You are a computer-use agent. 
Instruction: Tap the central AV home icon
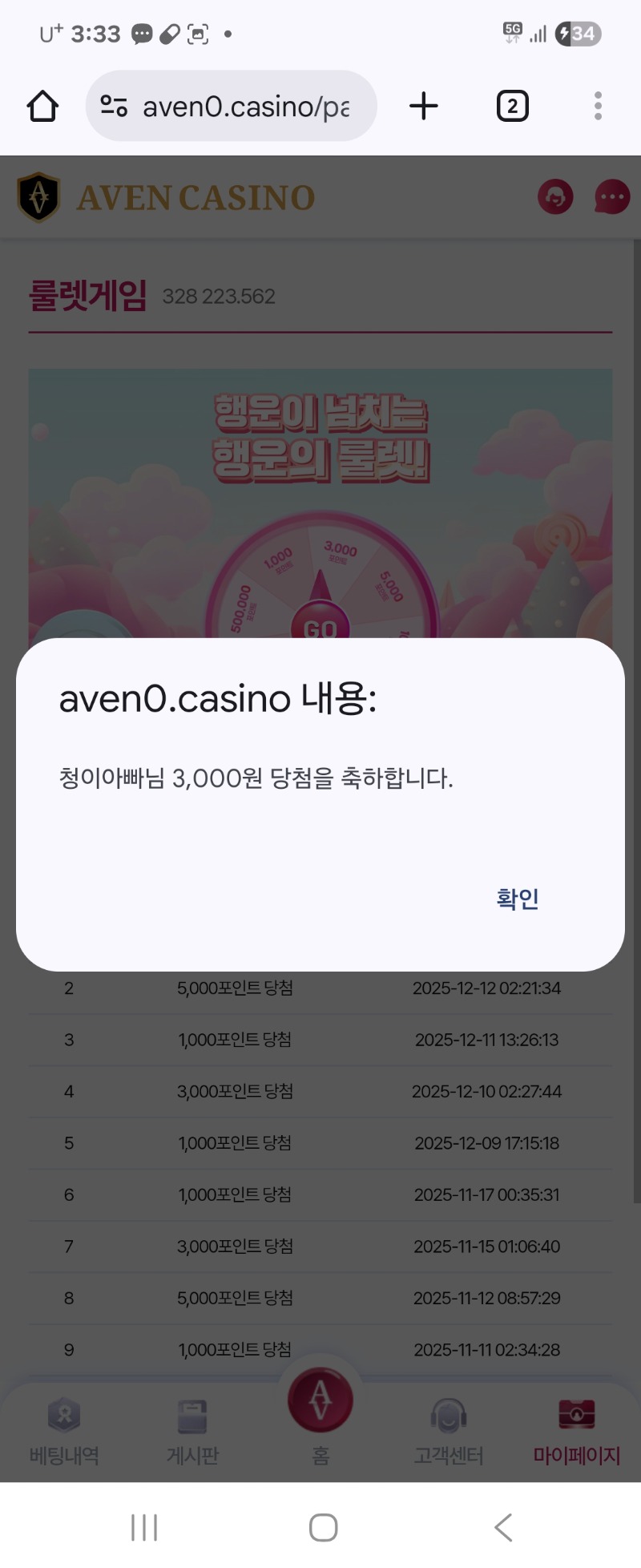[x=320, y=1399]
